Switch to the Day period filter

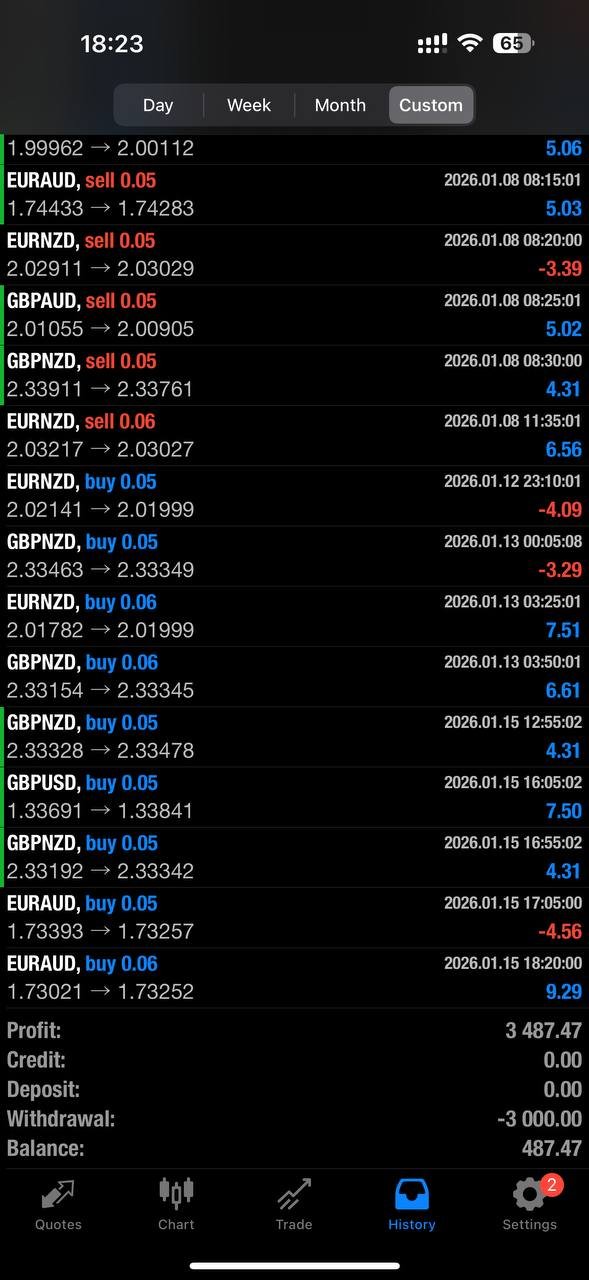tap(158, 105)
